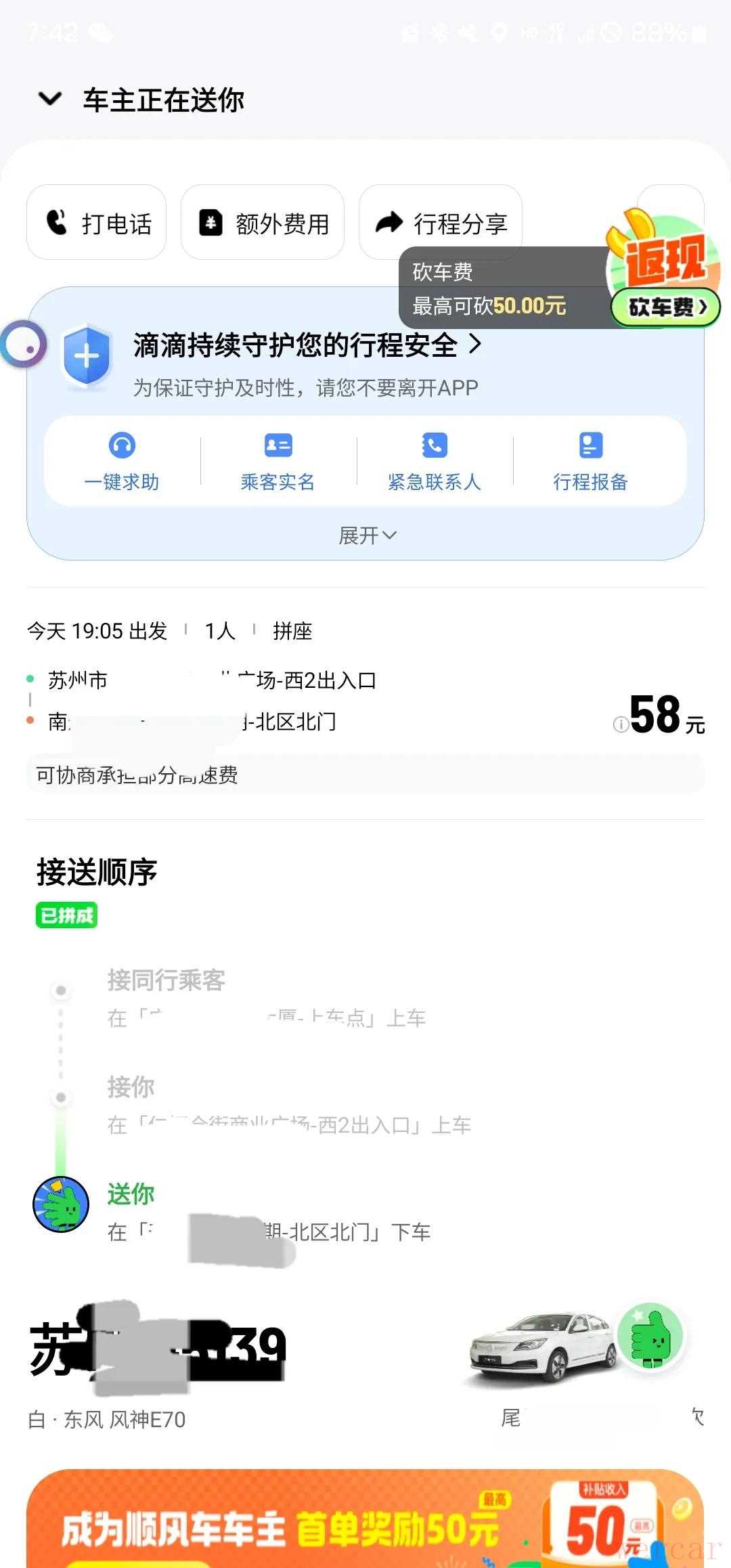The image size is (731, 1568).
Task: Tap 一键求助 for emergency help
Action: (122, 462)
